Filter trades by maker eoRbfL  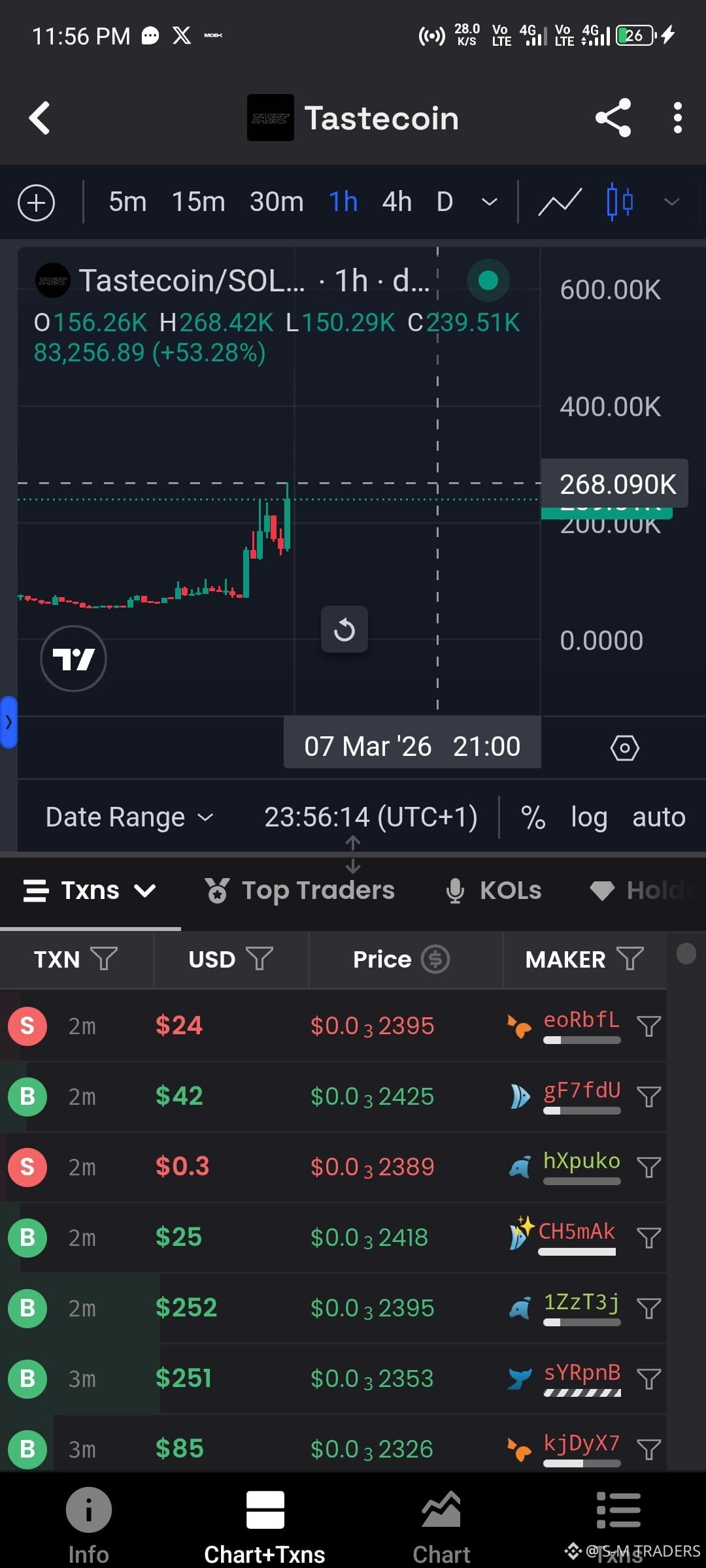pos(648,1026)
